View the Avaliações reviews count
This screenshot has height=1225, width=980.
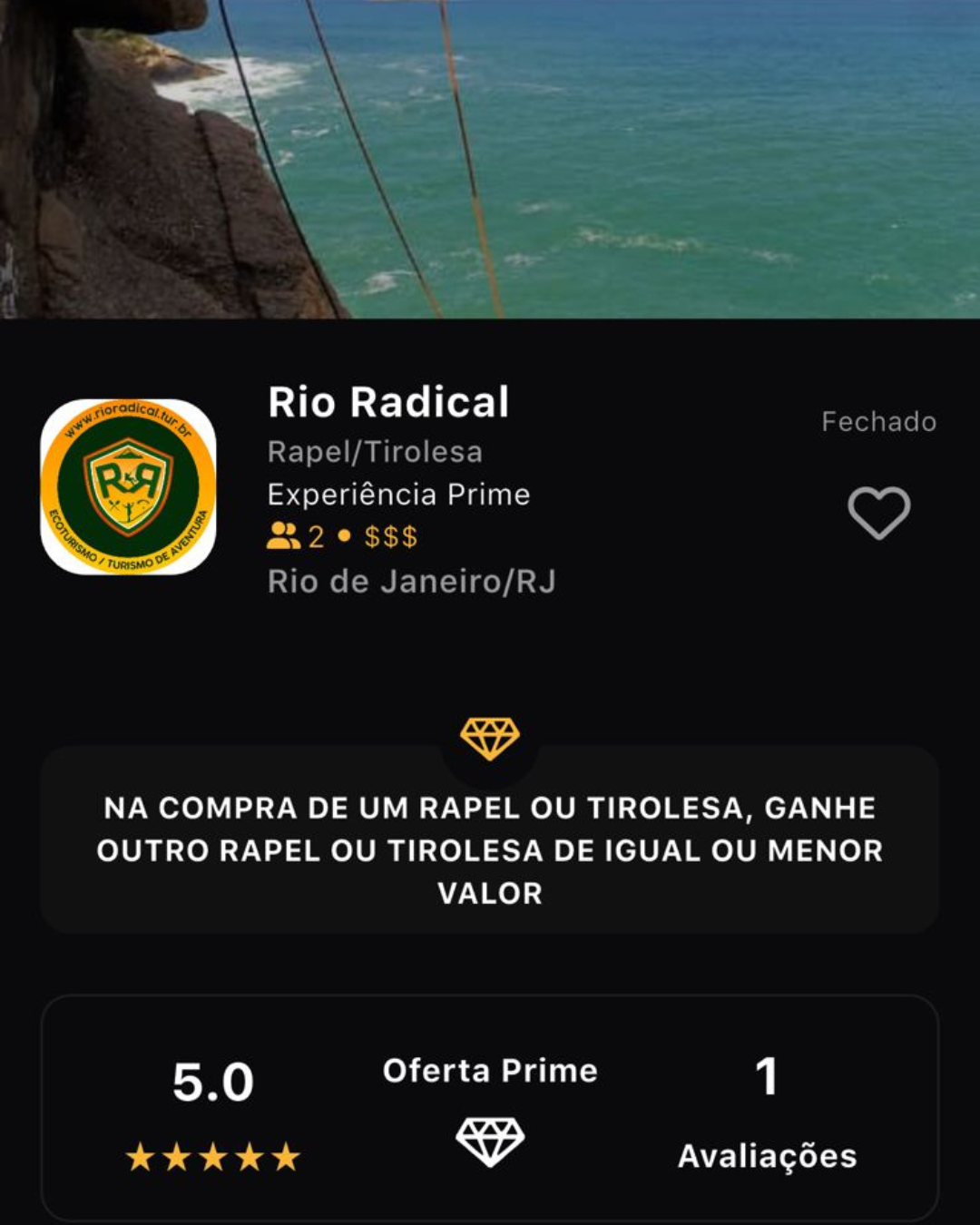767,1114
